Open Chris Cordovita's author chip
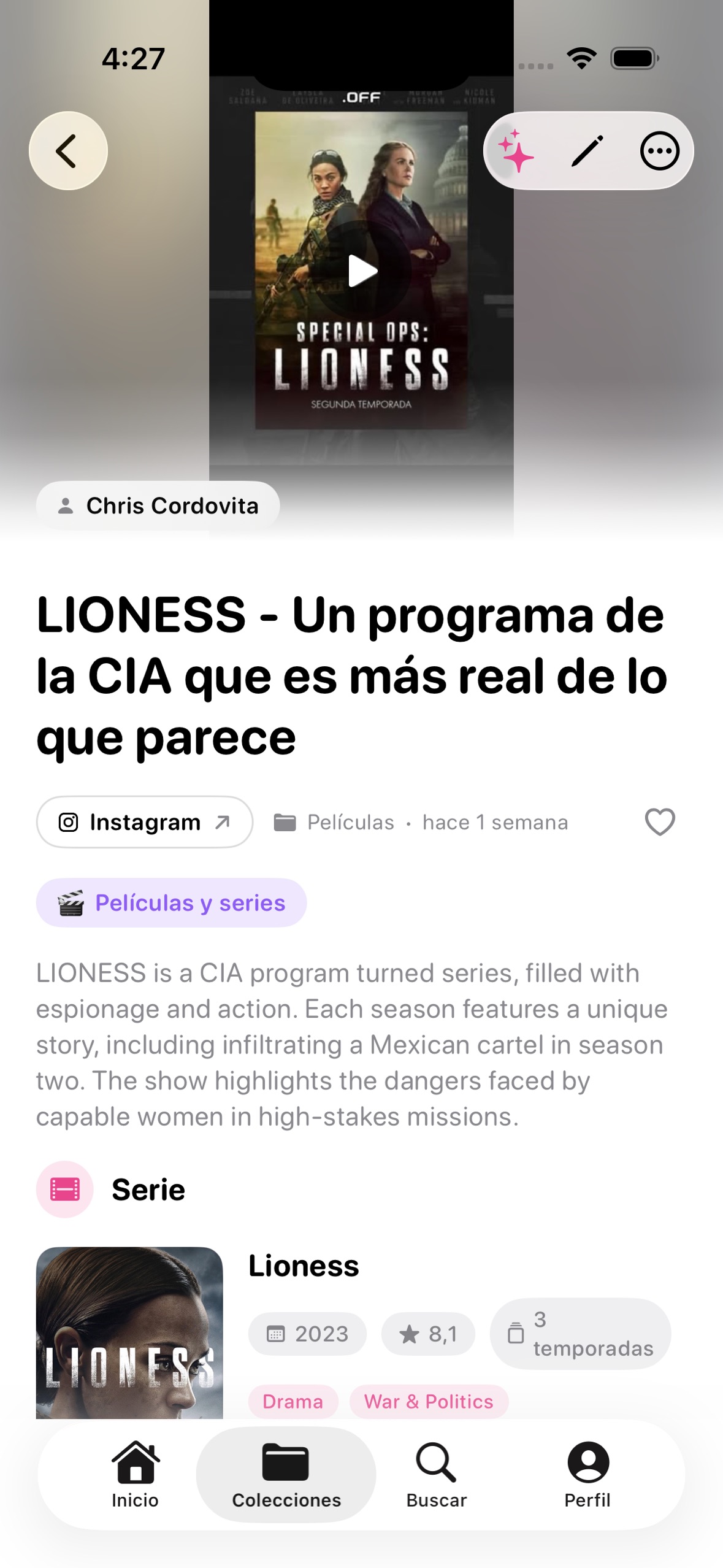723x1568 pixels. click(x=158, y=505)
